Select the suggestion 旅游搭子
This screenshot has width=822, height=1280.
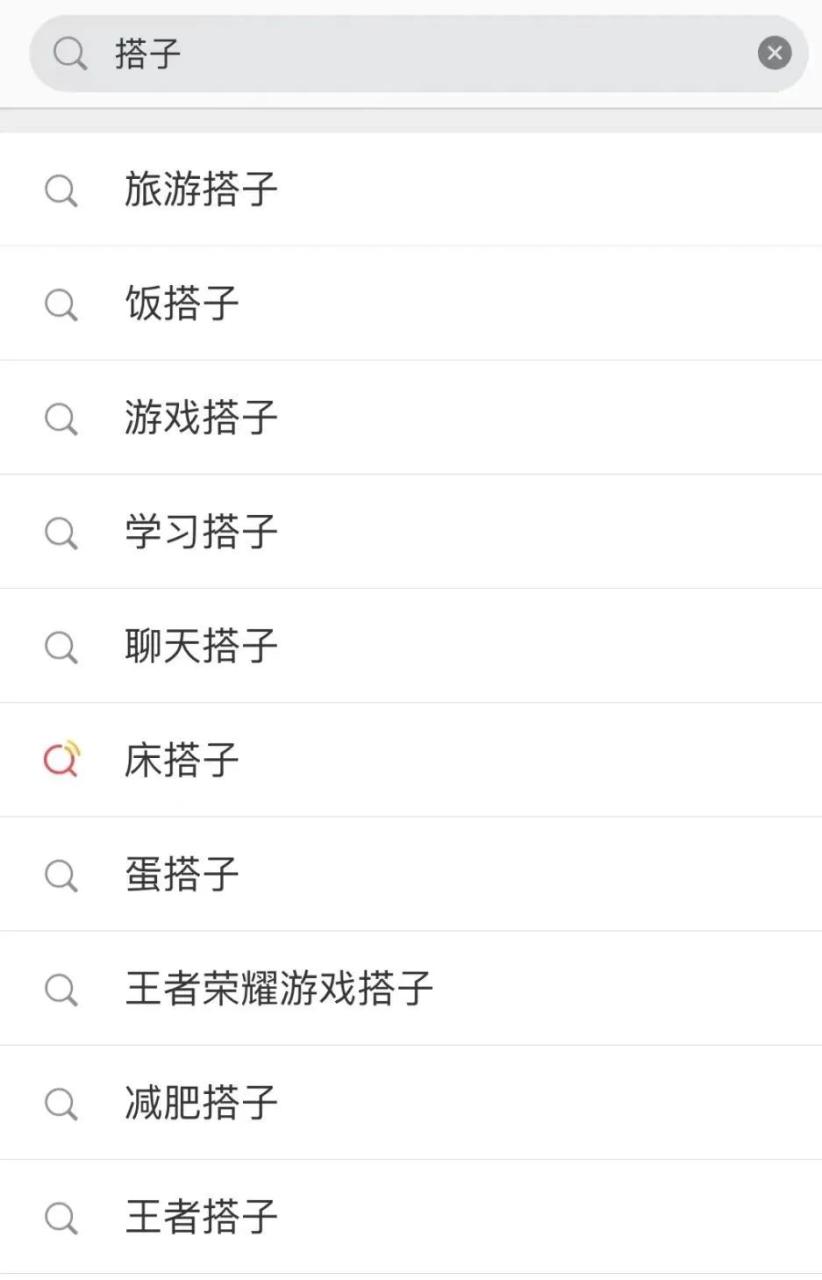coord(201,189)
